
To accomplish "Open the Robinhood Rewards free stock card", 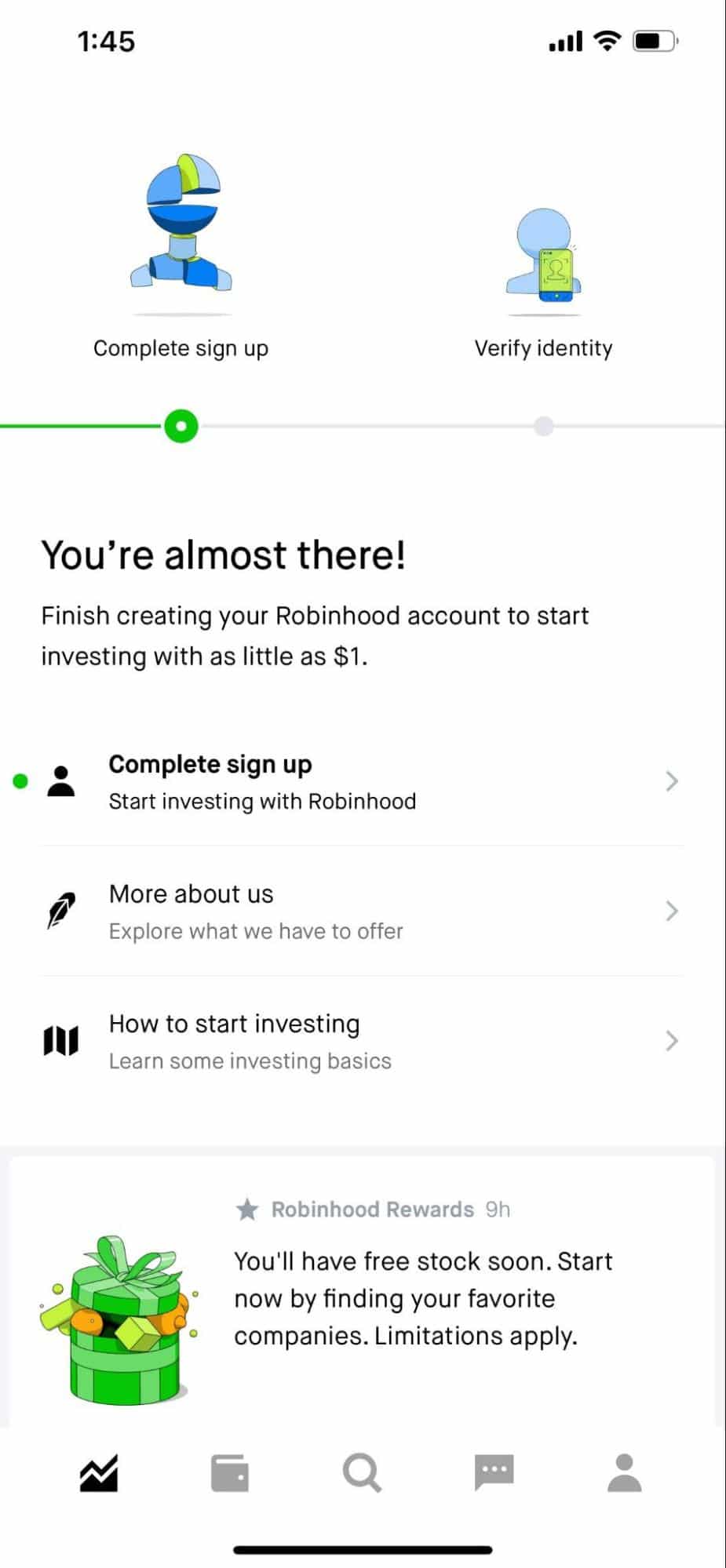I will (x=363, y=1292).
